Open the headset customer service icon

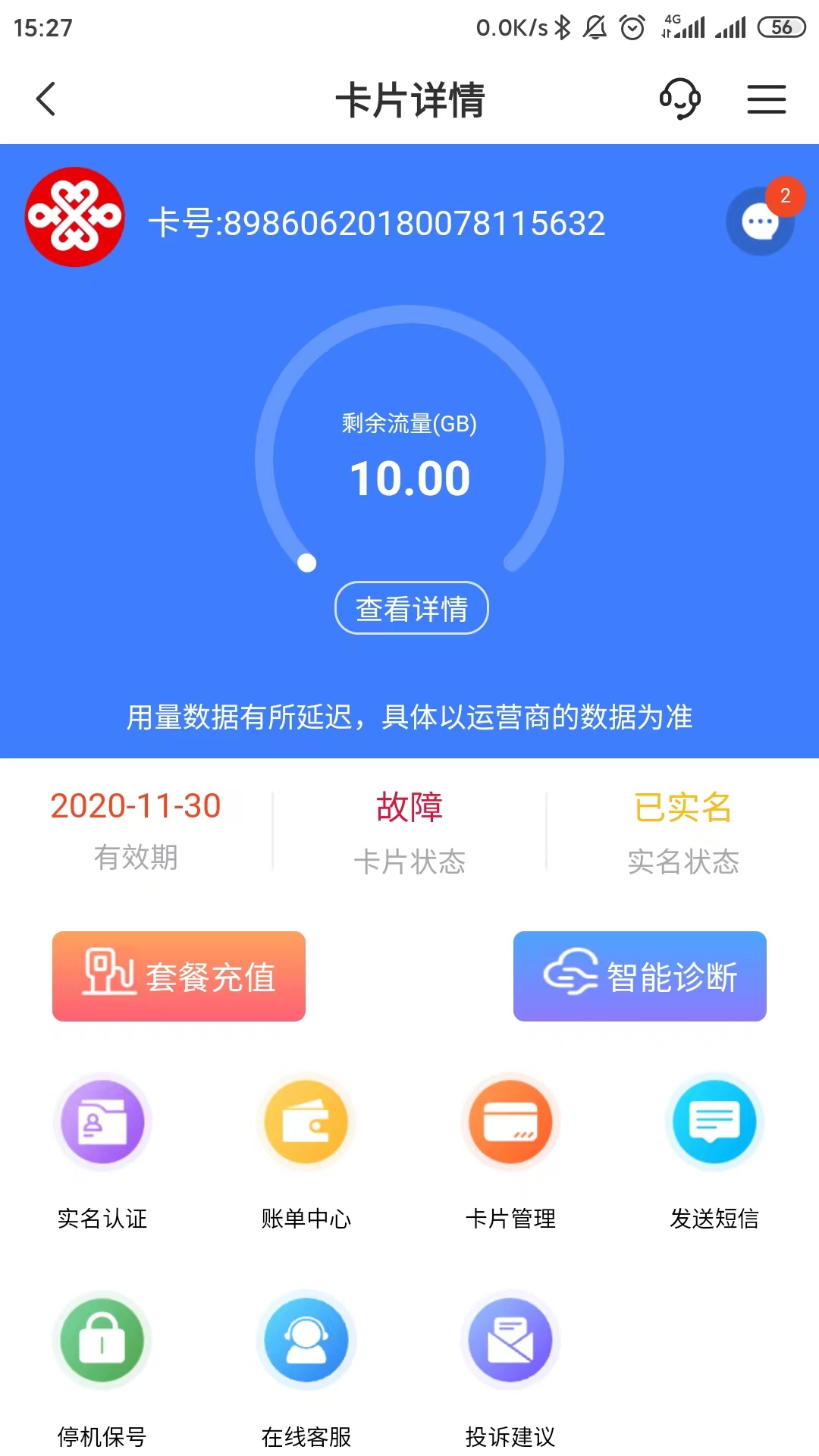679,99
